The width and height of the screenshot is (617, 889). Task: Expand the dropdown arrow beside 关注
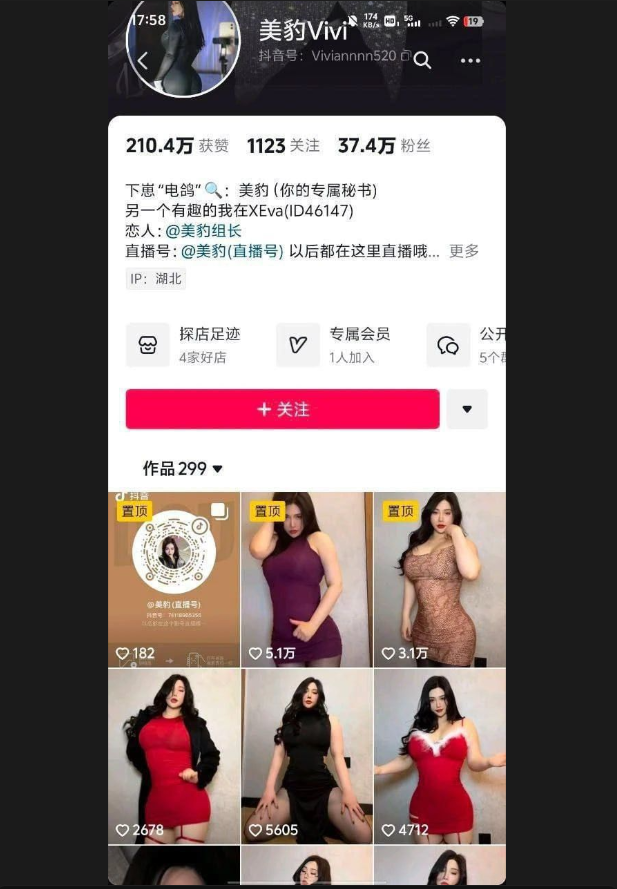pyautogui.click(x=467, y=409)
